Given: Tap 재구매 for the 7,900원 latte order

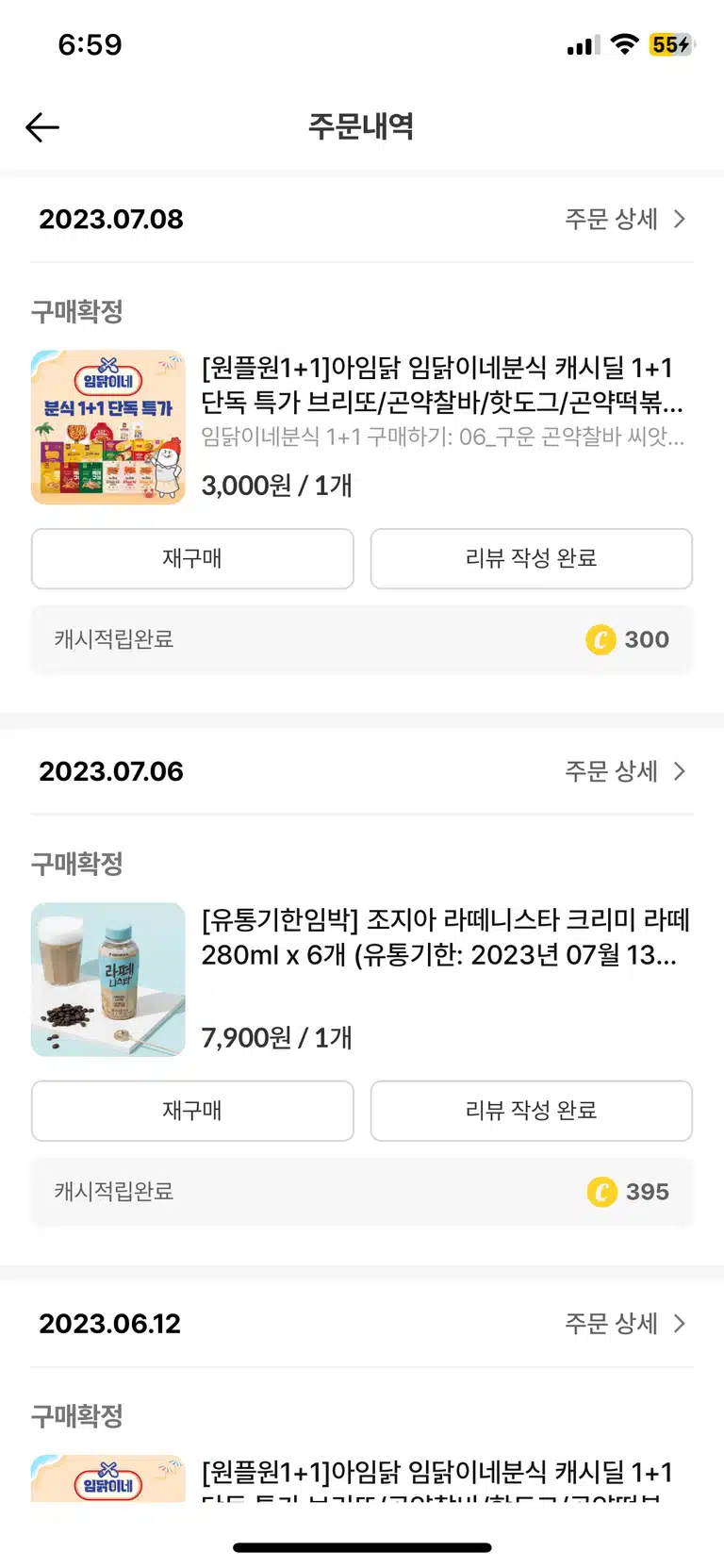Looking at the screenshot, I should tap(192, 1111).
